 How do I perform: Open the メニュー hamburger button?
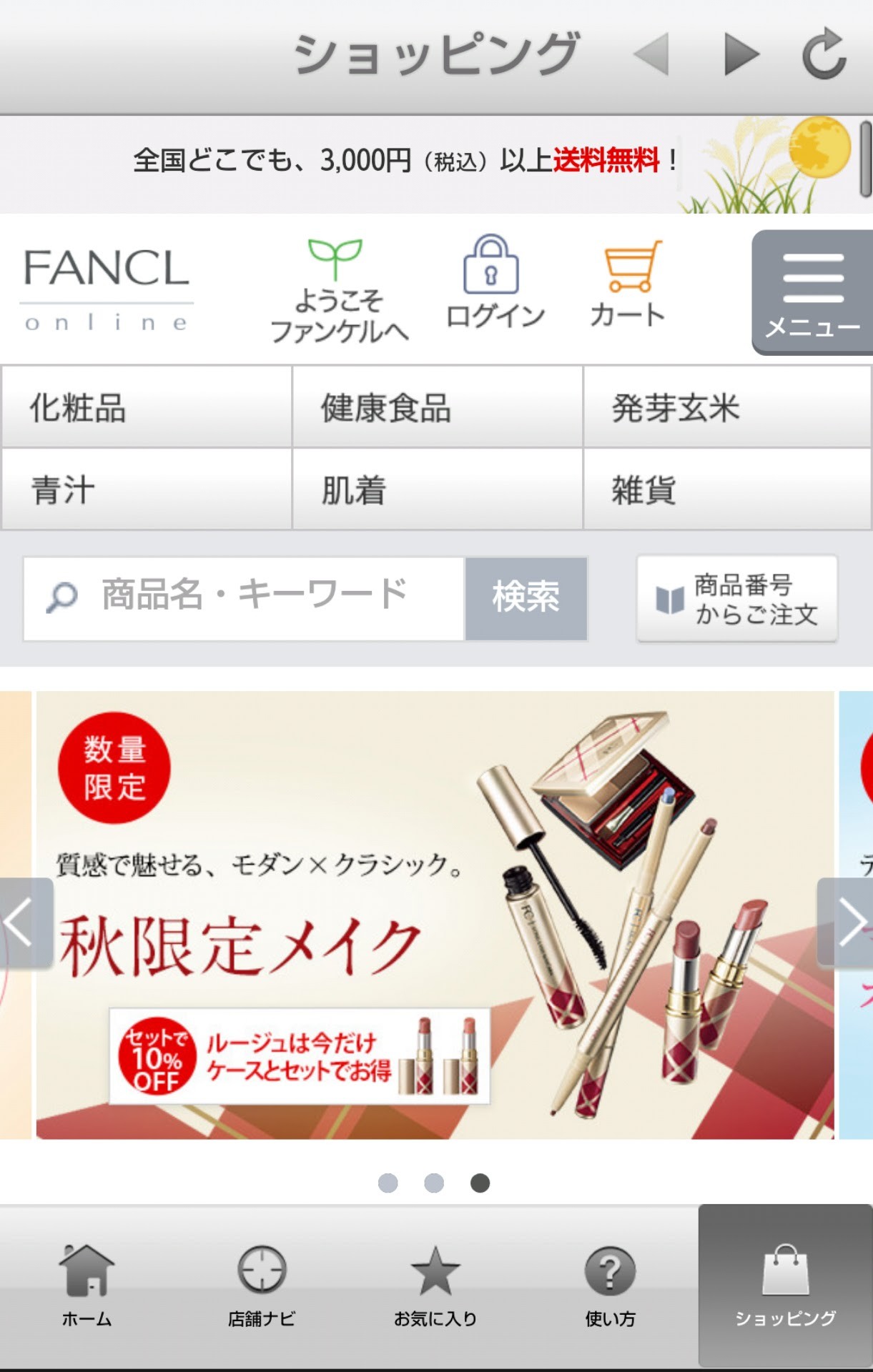coord(812,292)
